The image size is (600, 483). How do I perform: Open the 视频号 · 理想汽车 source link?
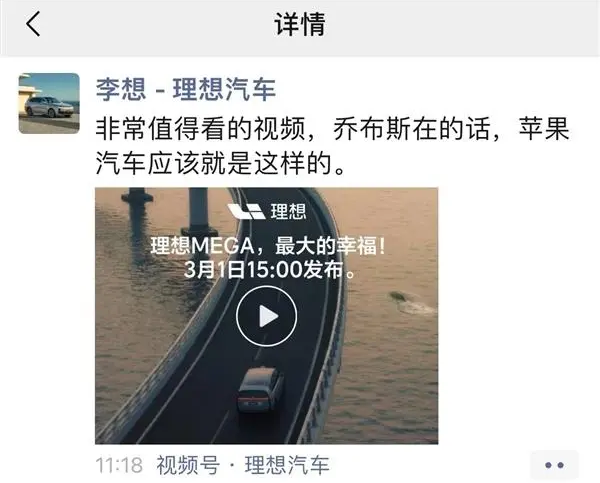[243, 465]
